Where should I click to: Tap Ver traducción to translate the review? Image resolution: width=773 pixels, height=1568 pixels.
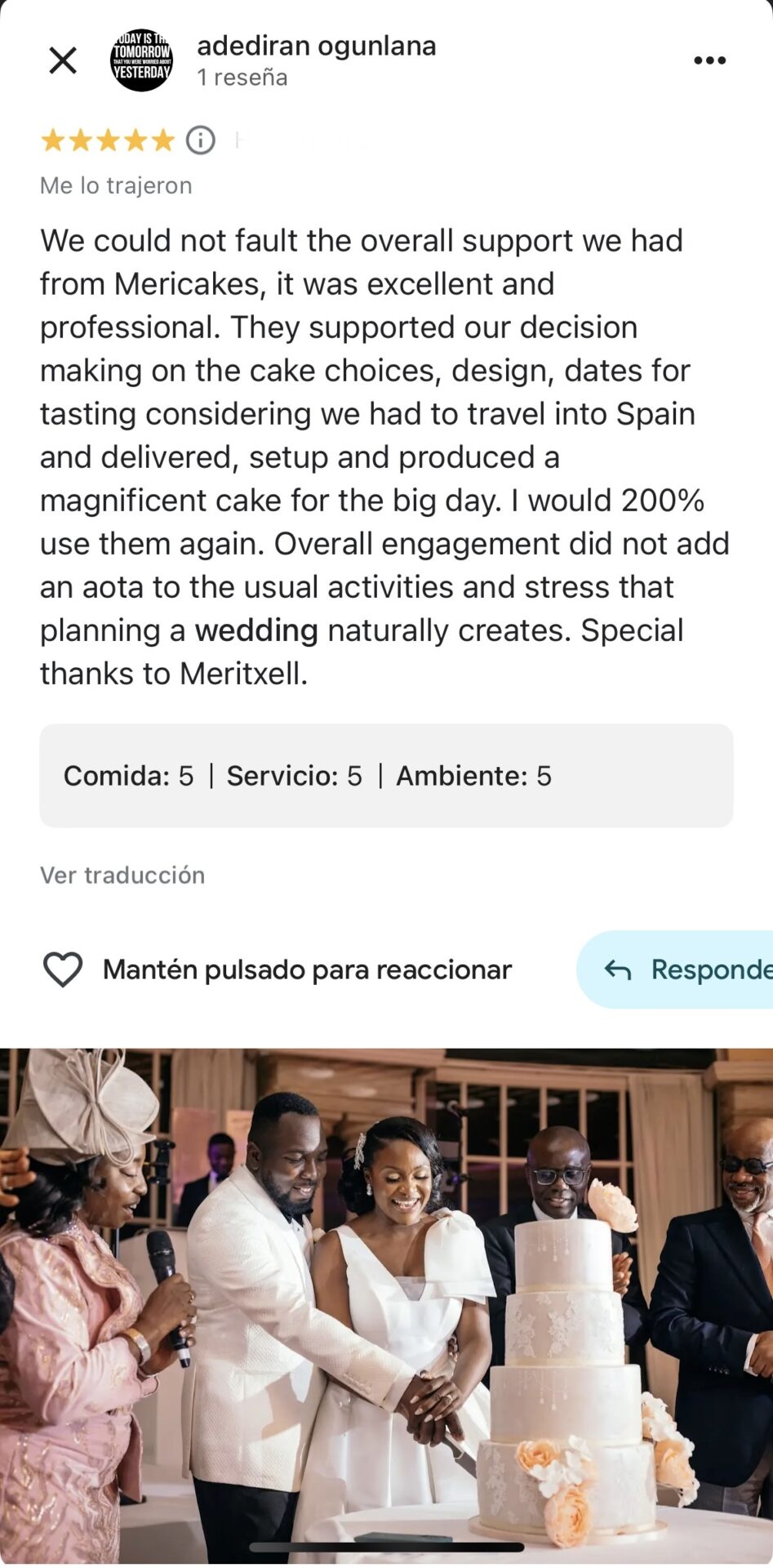pyautogui.click(x=122, y=875)
